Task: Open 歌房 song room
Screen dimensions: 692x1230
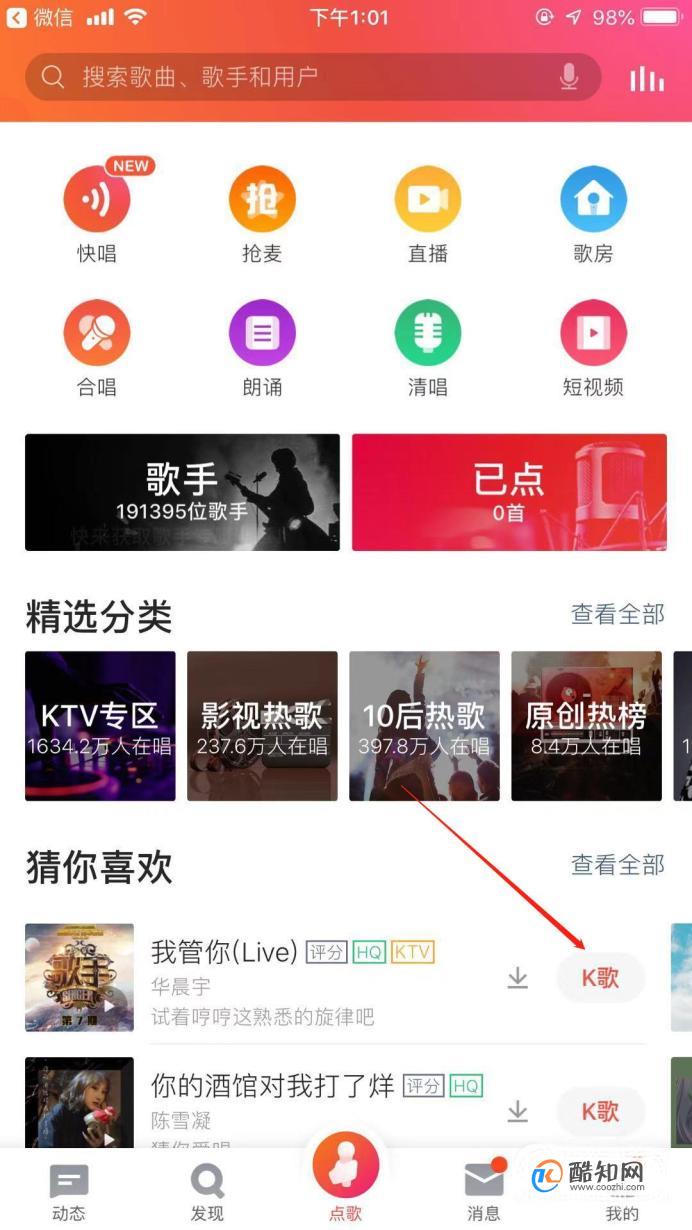Action: pos(593,200)
